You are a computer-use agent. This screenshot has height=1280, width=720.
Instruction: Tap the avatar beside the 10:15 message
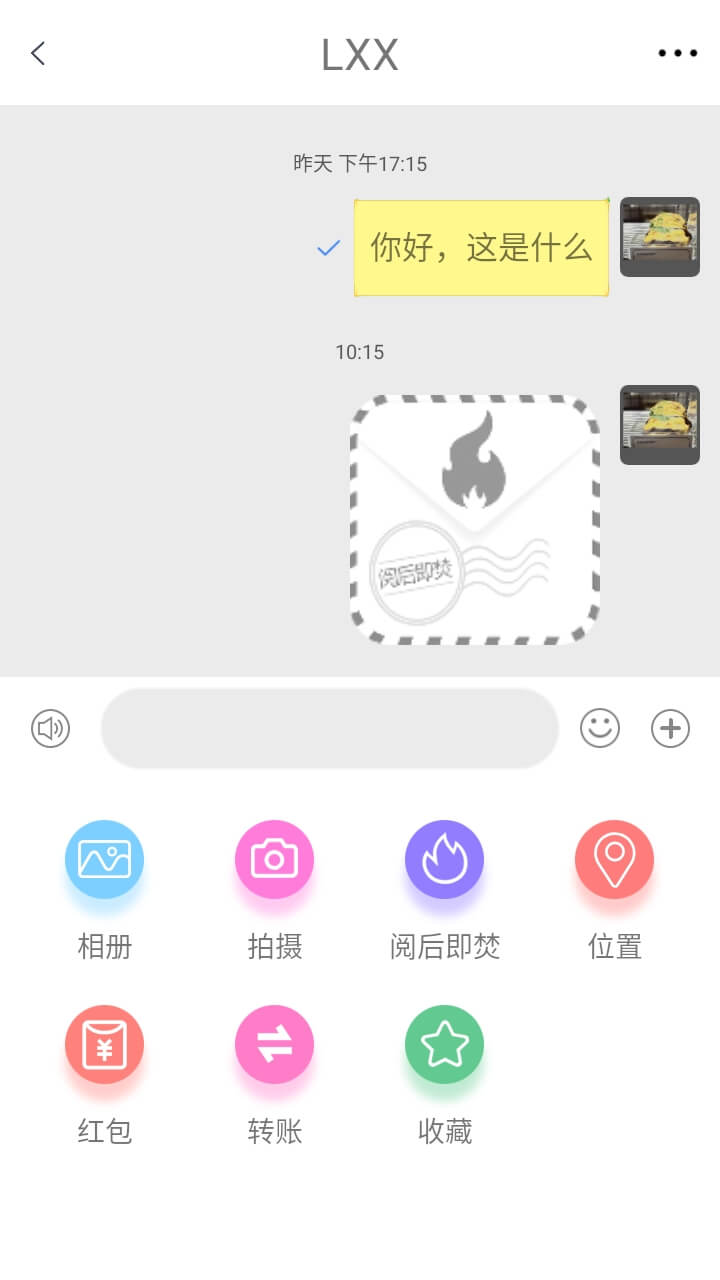(x=659, y=425)
